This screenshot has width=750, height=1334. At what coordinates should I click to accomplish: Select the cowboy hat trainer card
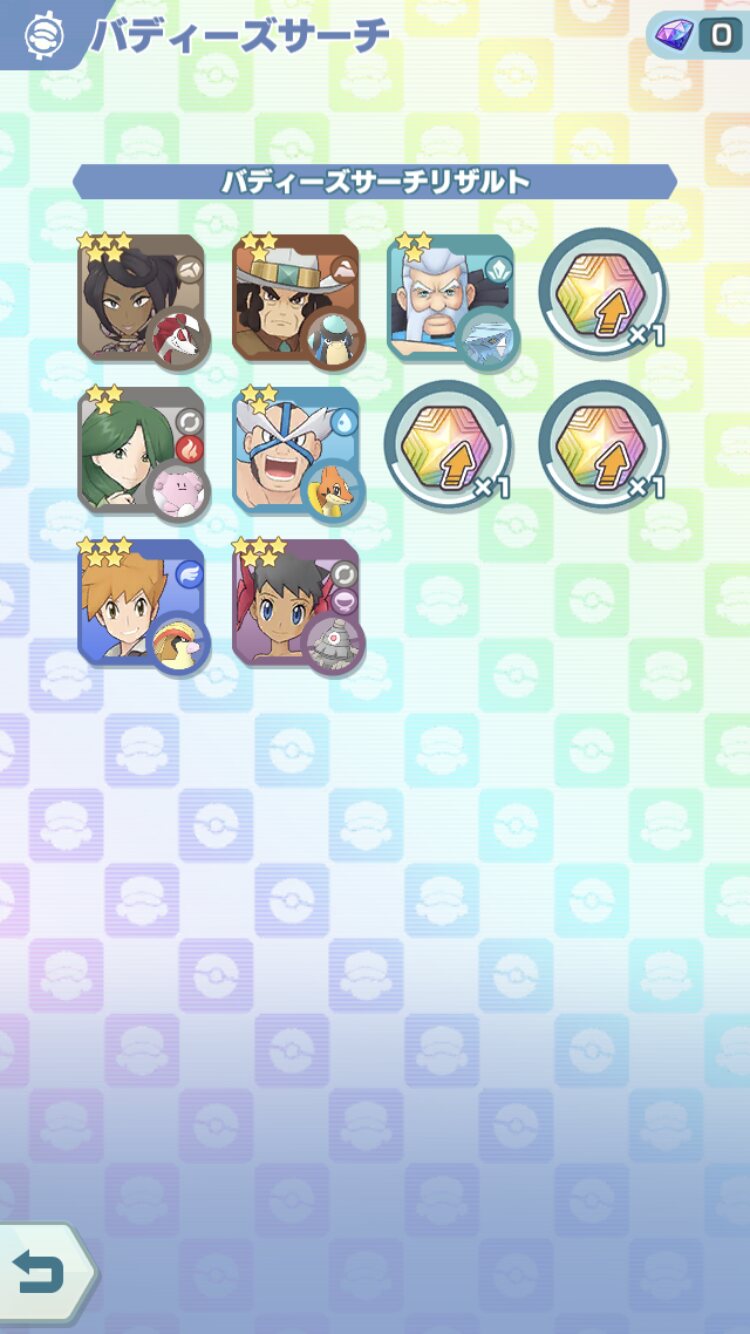tap(297, 300)
